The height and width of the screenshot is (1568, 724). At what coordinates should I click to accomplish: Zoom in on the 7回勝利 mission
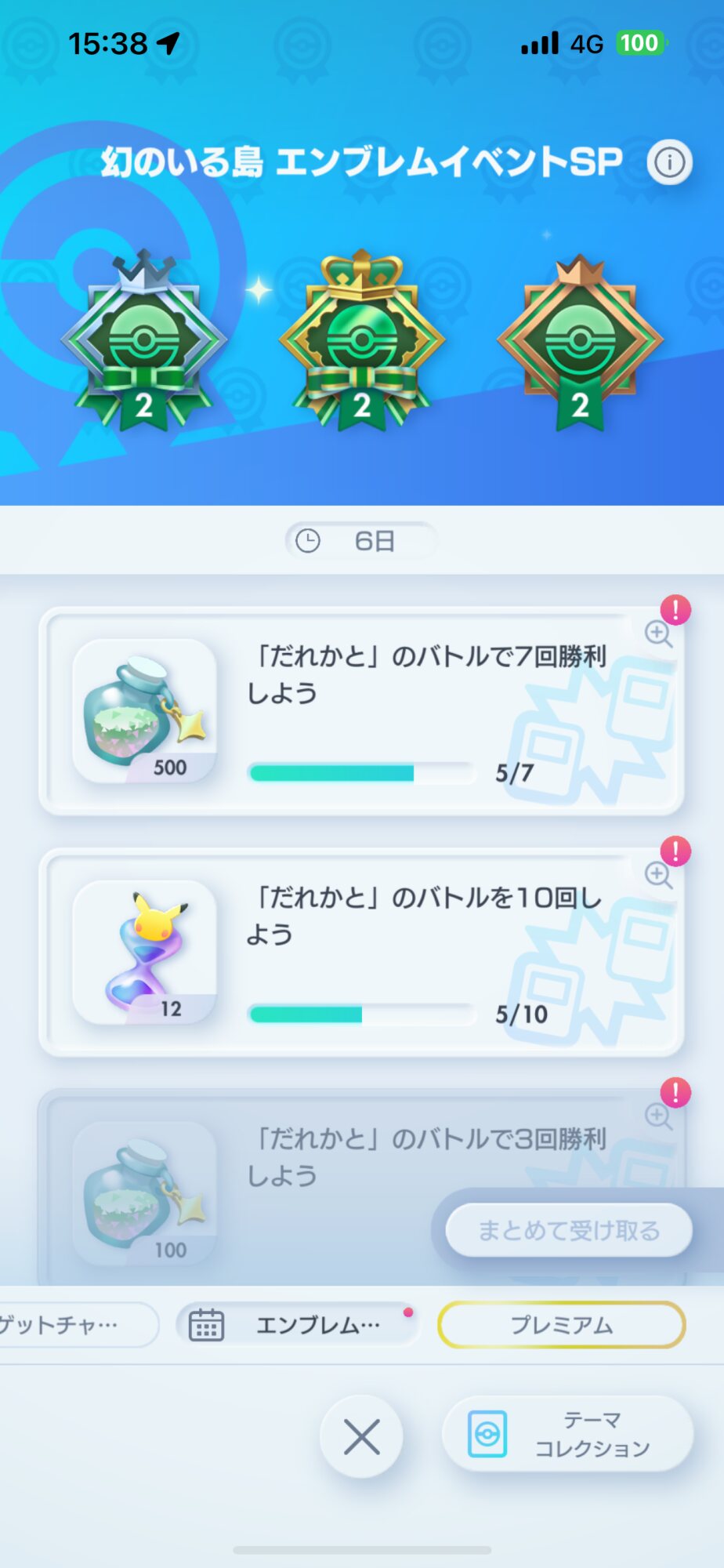(x=658, y=633)
